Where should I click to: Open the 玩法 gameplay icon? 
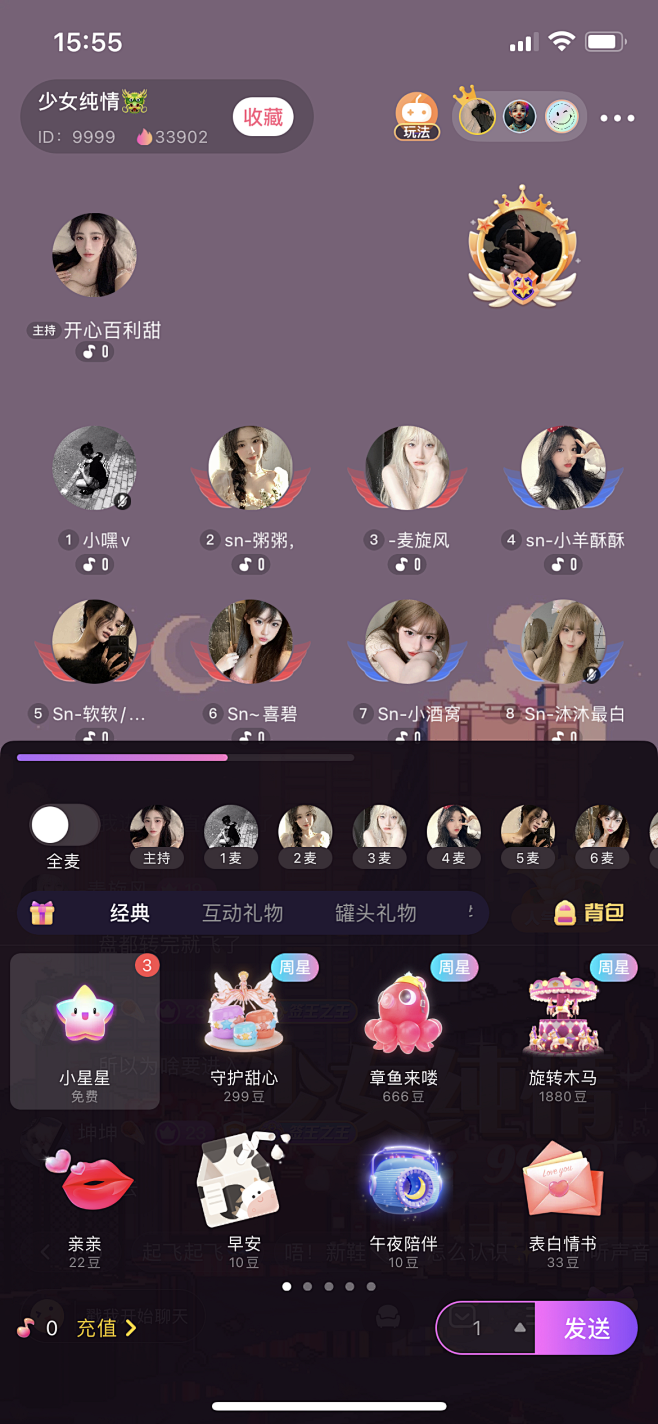pyautogui.click(x=417, y=116)
